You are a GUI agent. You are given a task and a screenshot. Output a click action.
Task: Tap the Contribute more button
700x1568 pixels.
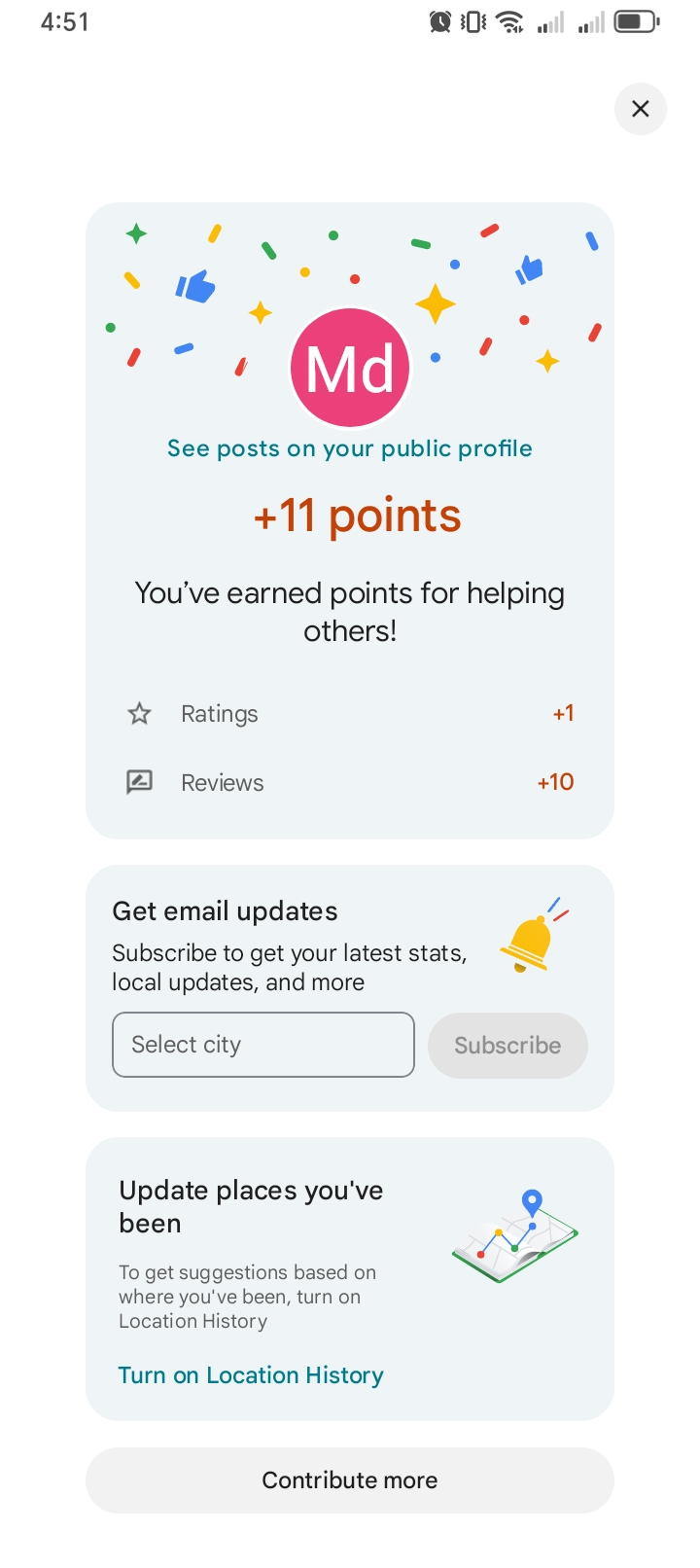(350, 1480)
